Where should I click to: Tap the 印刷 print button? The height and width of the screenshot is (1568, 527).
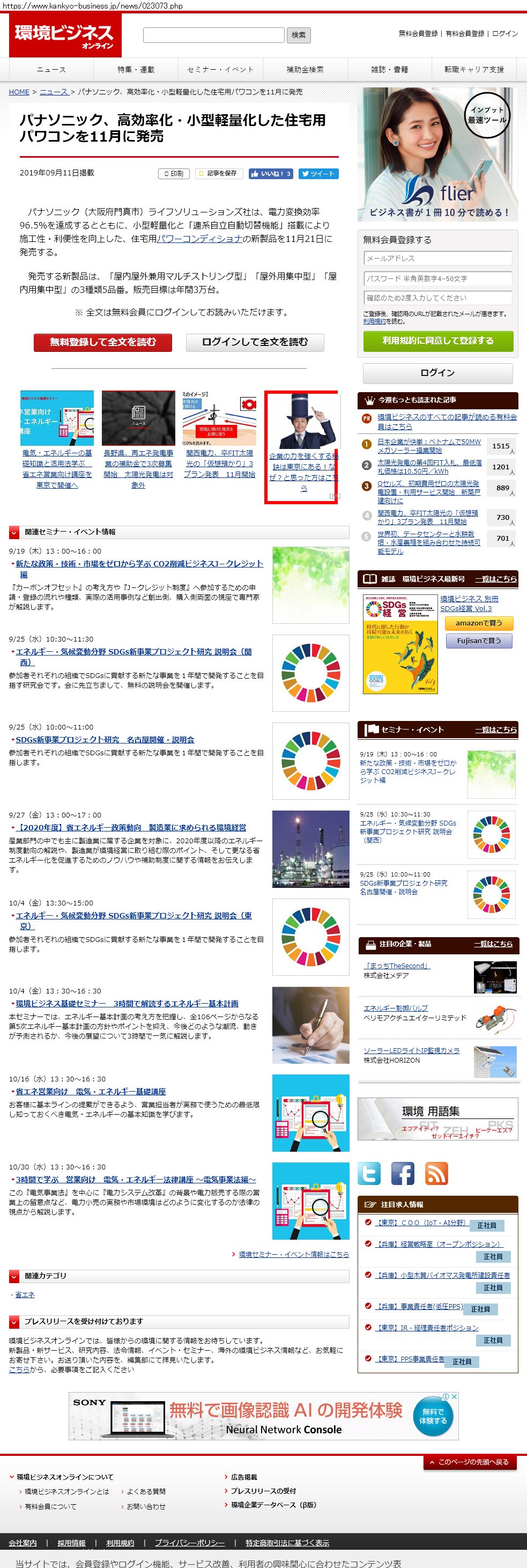[x=174, y=173]
